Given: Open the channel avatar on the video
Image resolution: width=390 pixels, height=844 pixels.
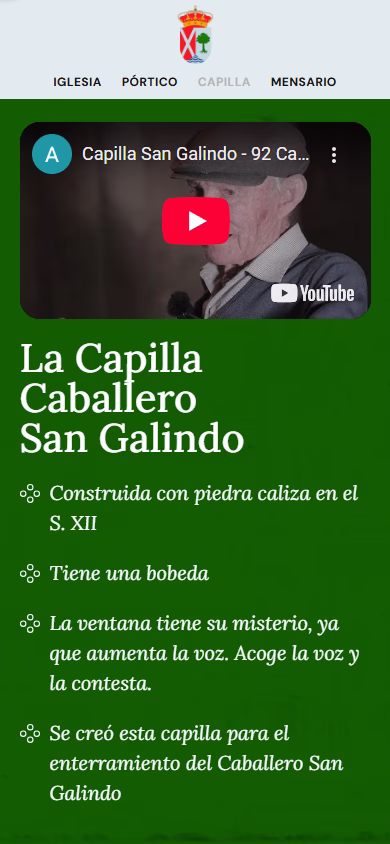Looking at the screenshot, I should 52,154.
